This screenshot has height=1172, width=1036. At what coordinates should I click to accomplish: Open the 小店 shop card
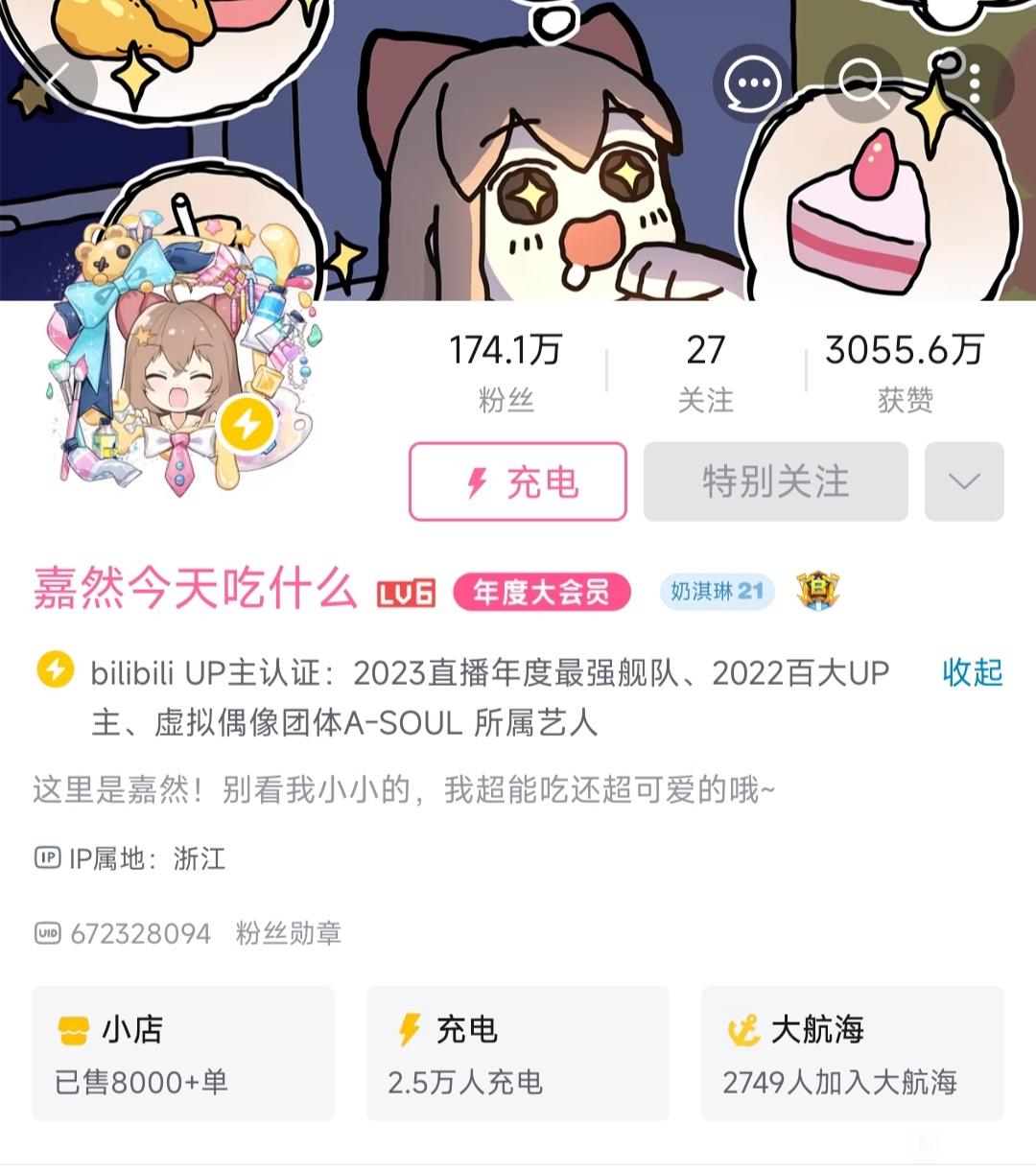pyautogui.click(x=183, y=1053)
